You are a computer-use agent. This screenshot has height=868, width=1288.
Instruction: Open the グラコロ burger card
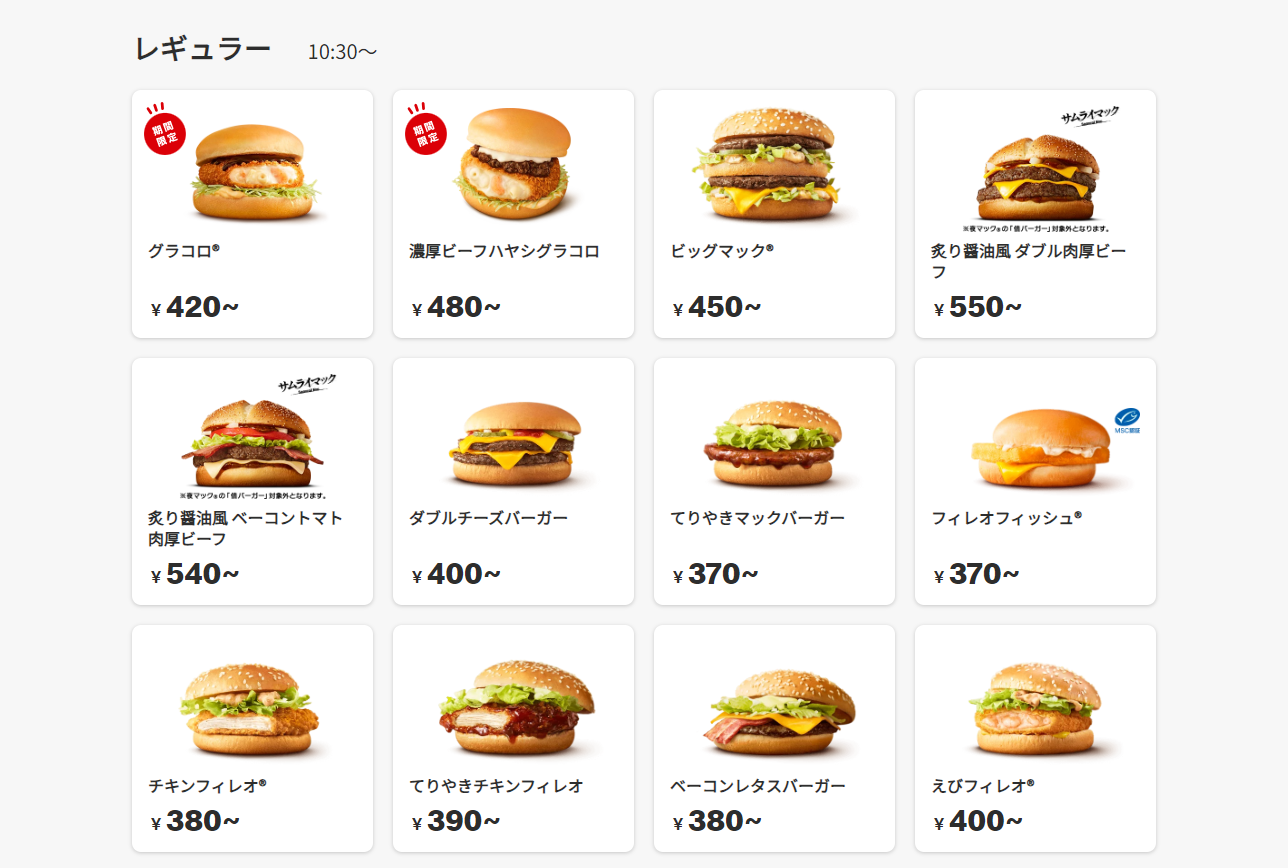click(252, 214)
